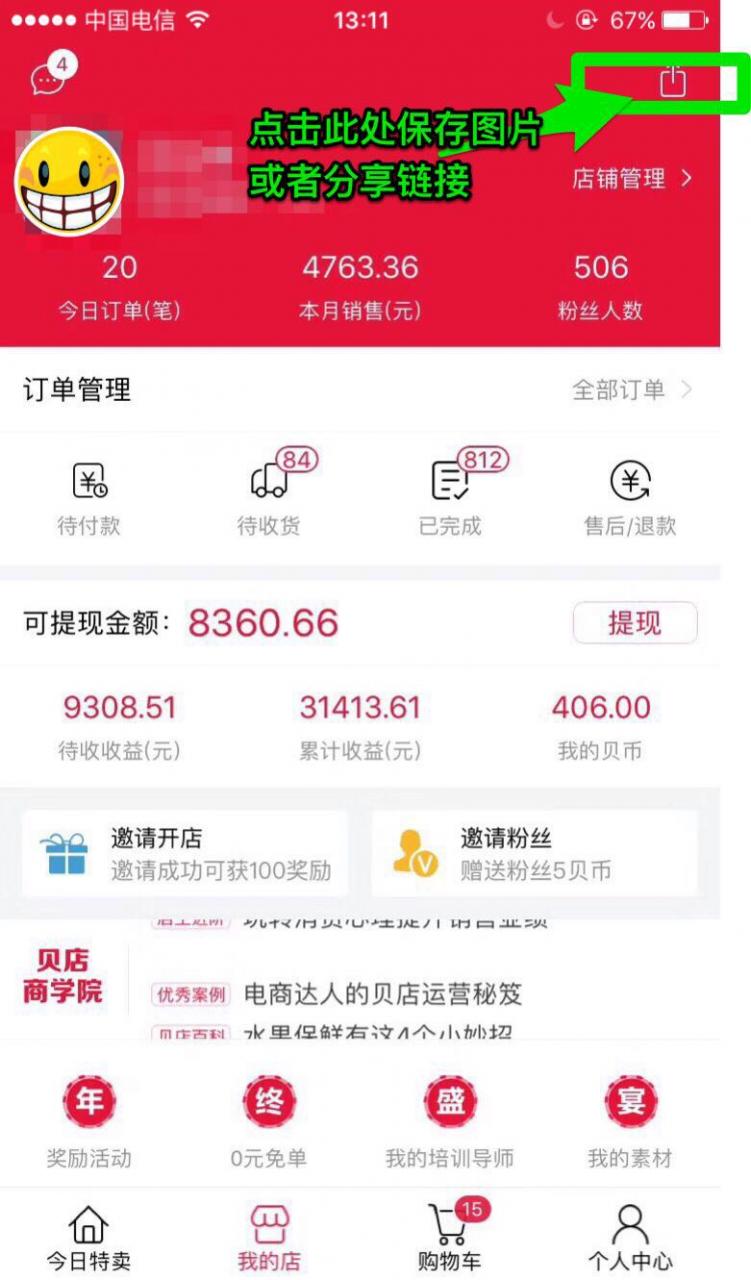Open the 邀请粉丝 invite fans card
The width and height of the screenshot is (751, 1280).
coord(534,853)
